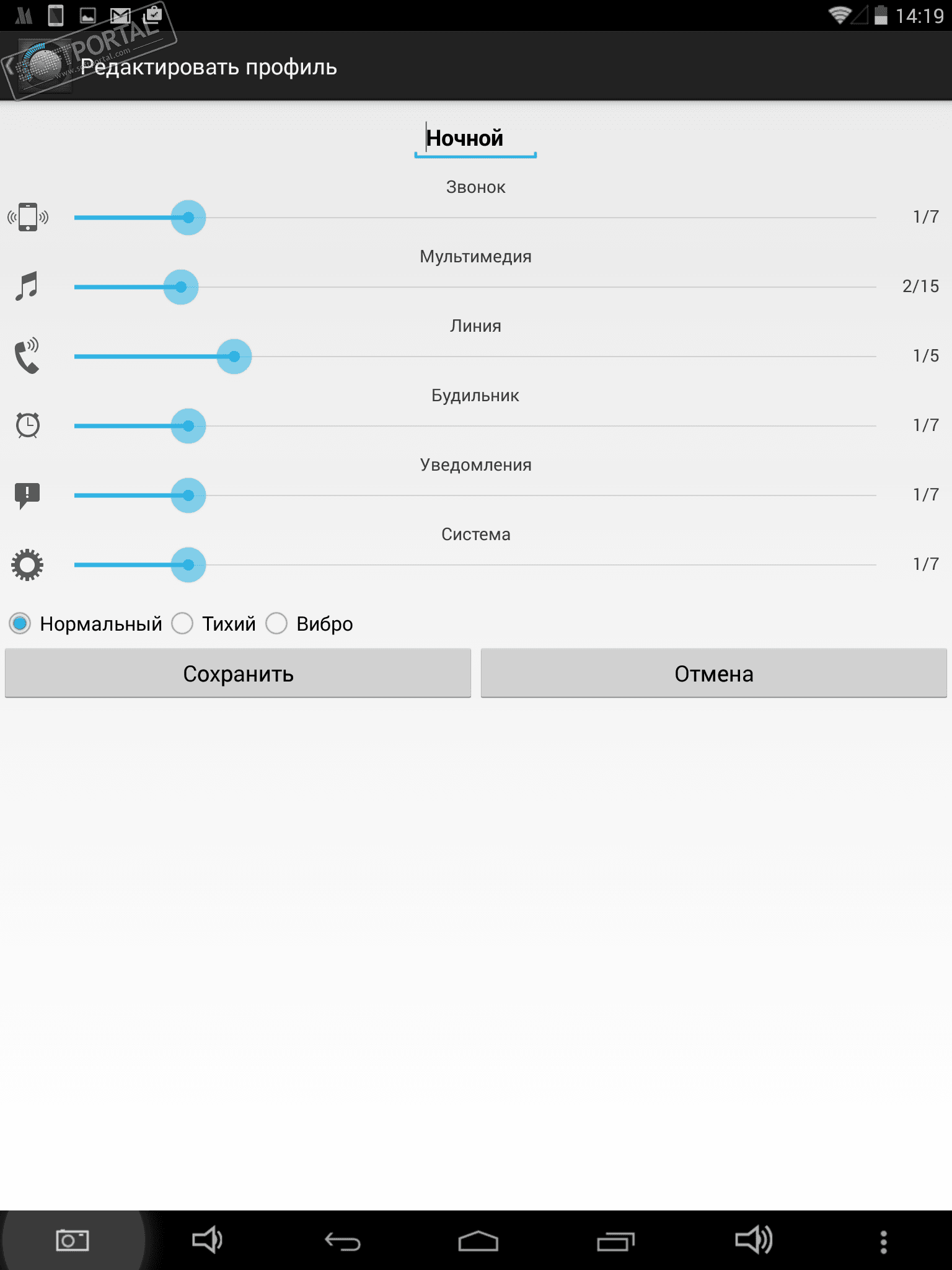Raise volume using navigation bar speaker icon
The width and height of the screenshot is (952, 1270).
[753, 1241]
